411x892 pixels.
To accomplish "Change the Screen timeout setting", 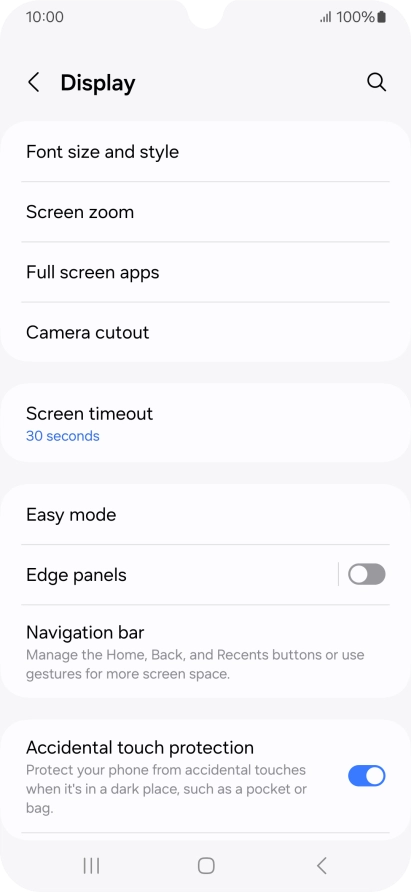I will coord(206,423).
